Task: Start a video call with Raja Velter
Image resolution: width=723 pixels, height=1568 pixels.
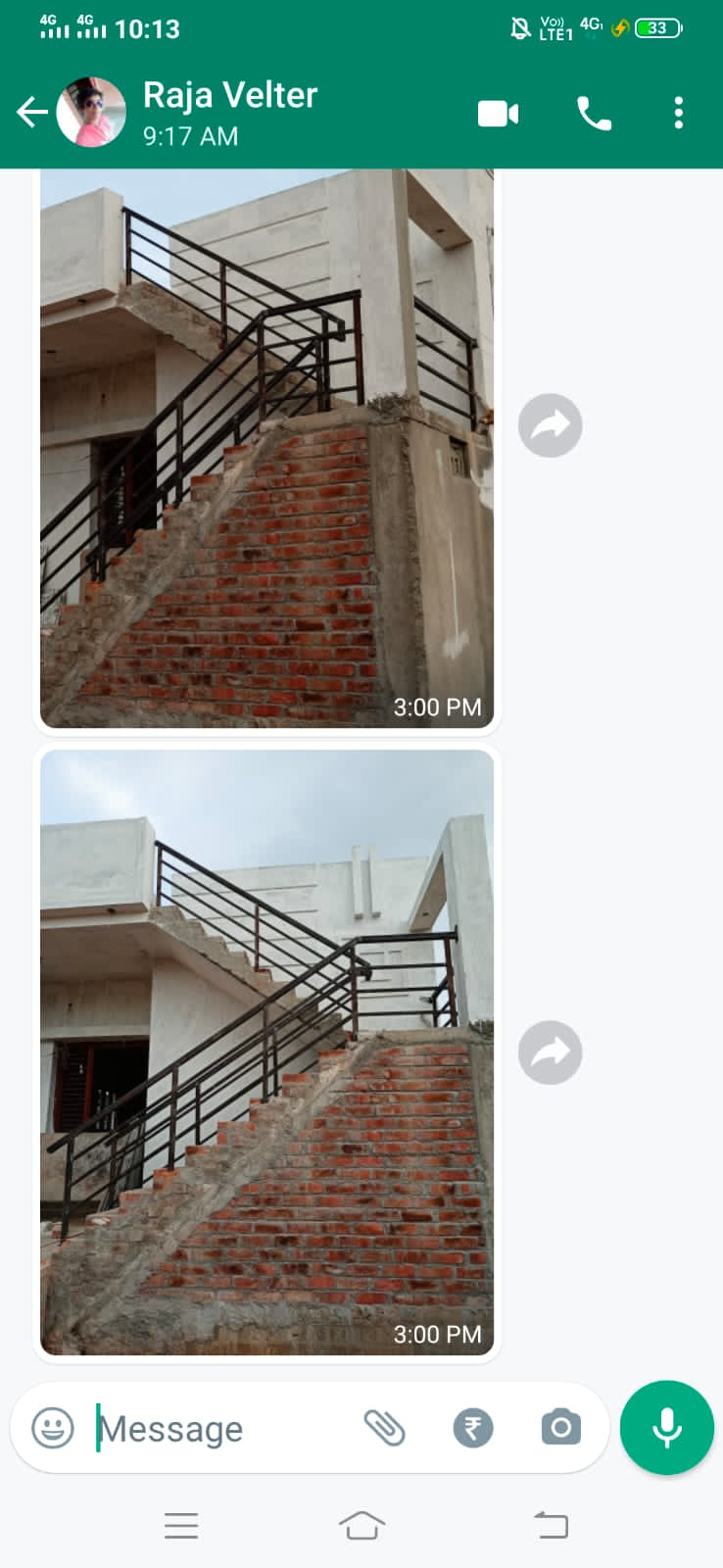Action: click(x=498, y=114)
